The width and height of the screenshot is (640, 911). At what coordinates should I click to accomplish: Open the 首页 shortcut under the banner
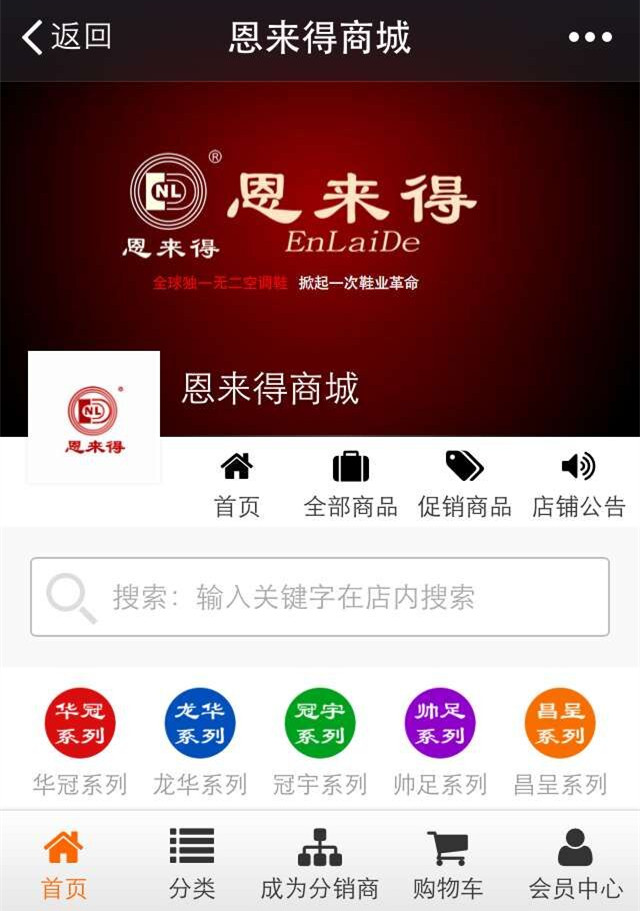pos(237,484)
